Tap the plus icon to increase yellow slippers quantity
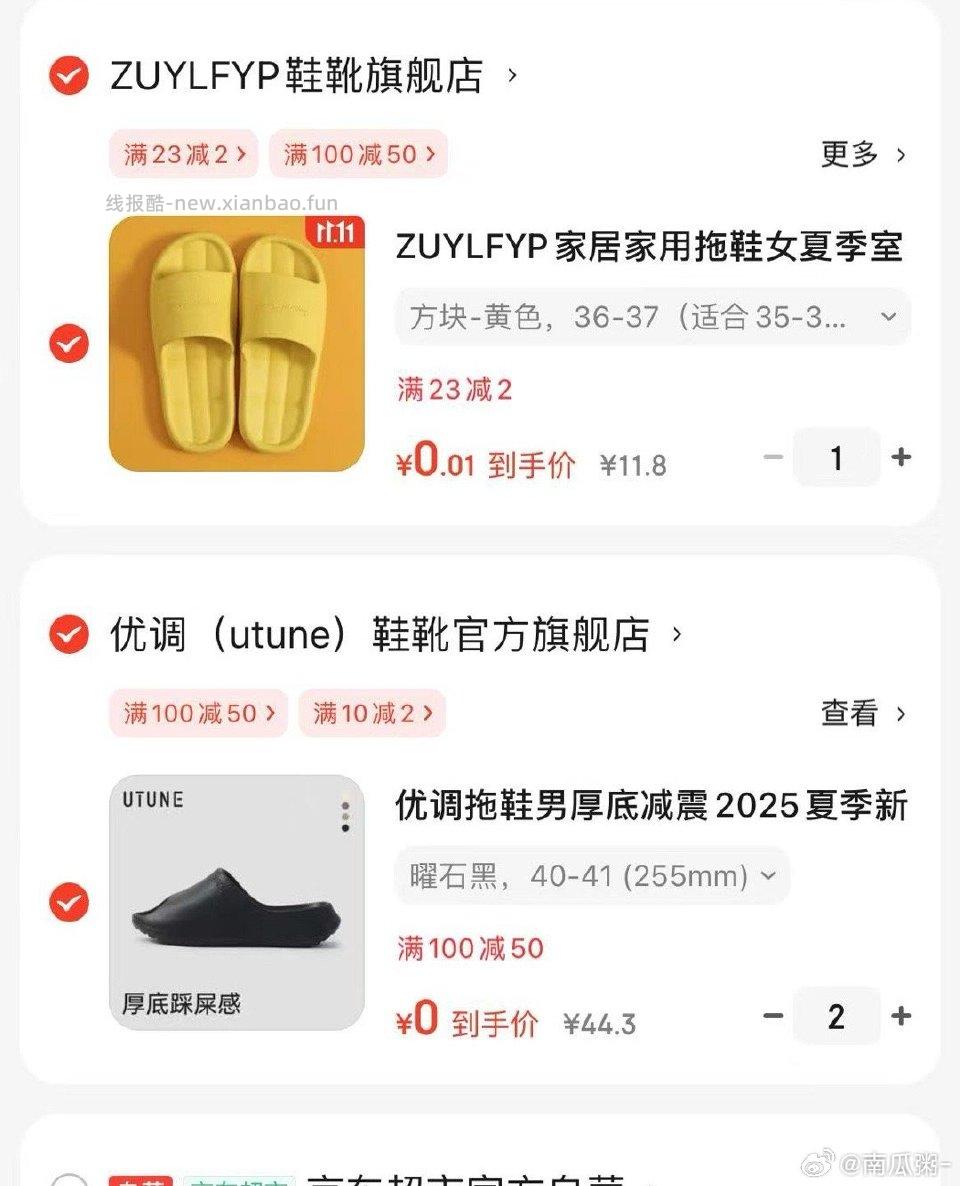 [x=901, y=457]
